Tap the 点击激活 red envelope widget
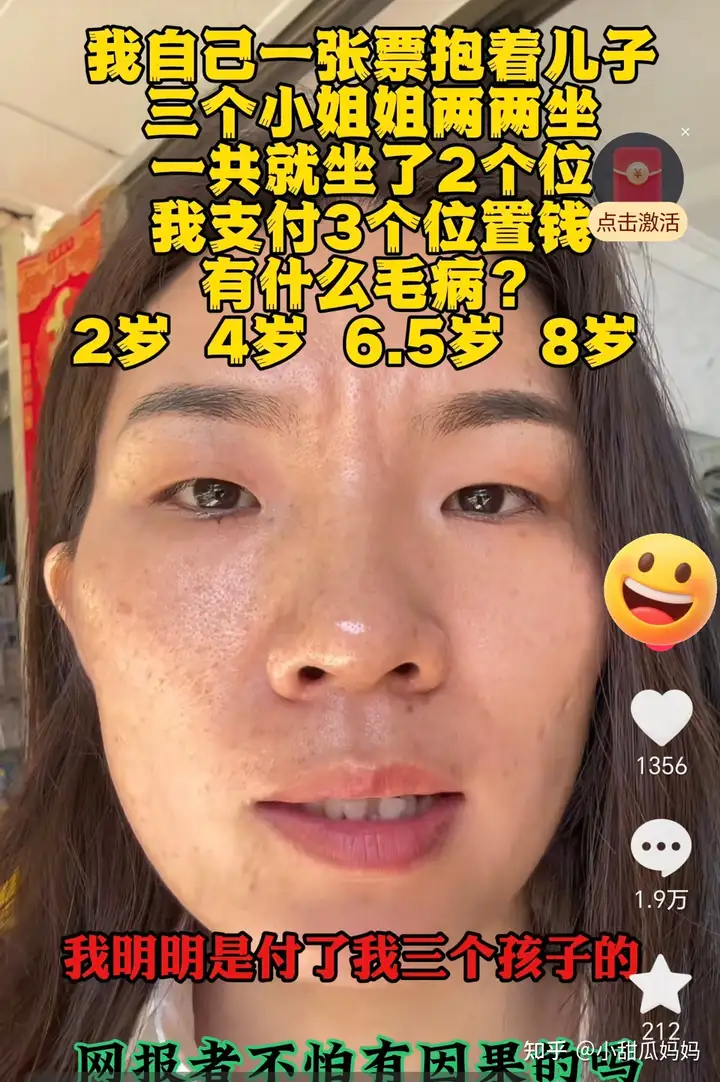Screen dimensions: 720x1082 639,186
